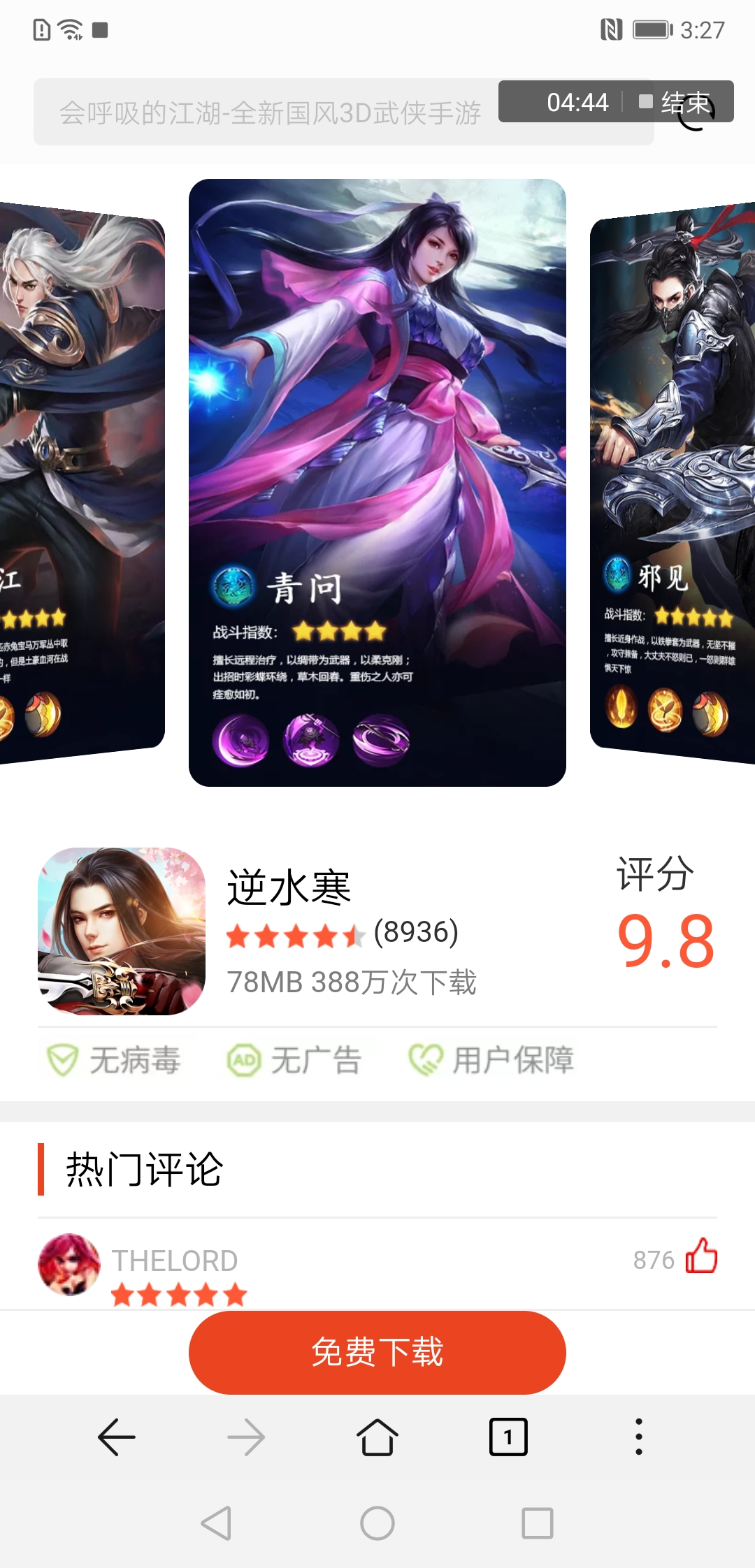Open the 青问 character card

click(x=377, y=482)
